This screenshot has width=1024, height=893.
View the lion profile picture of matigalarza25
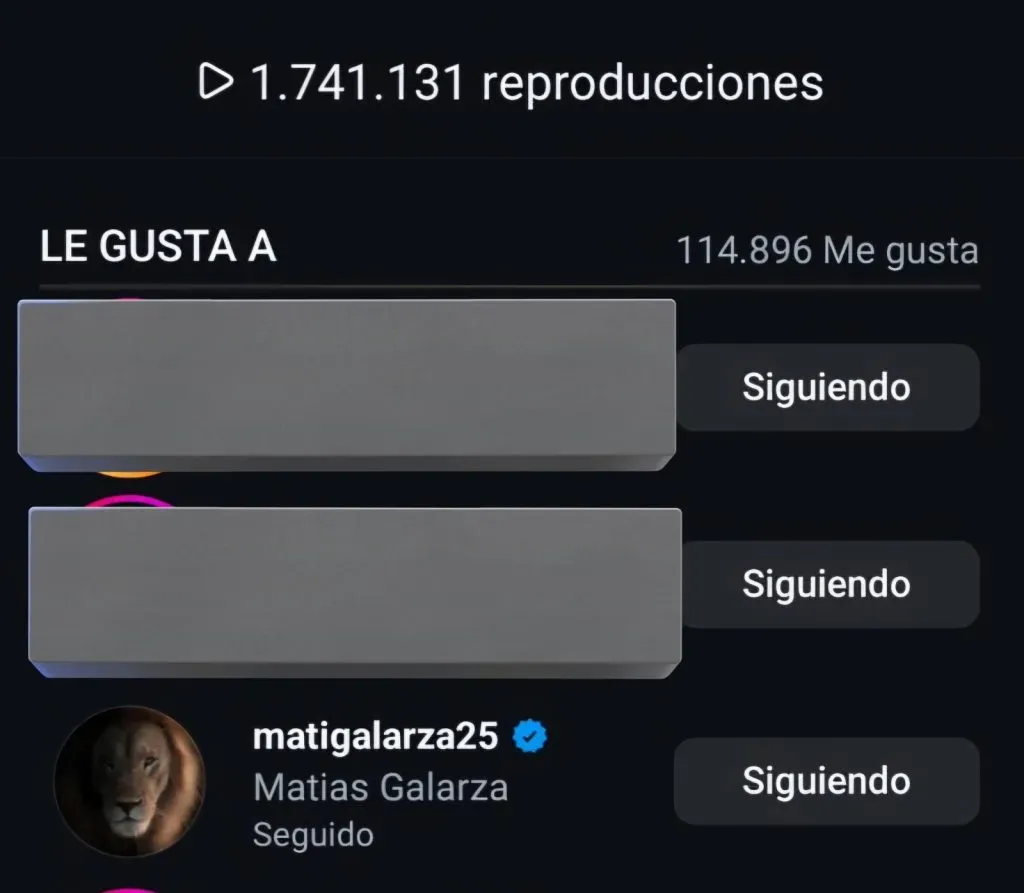(129, 781)
